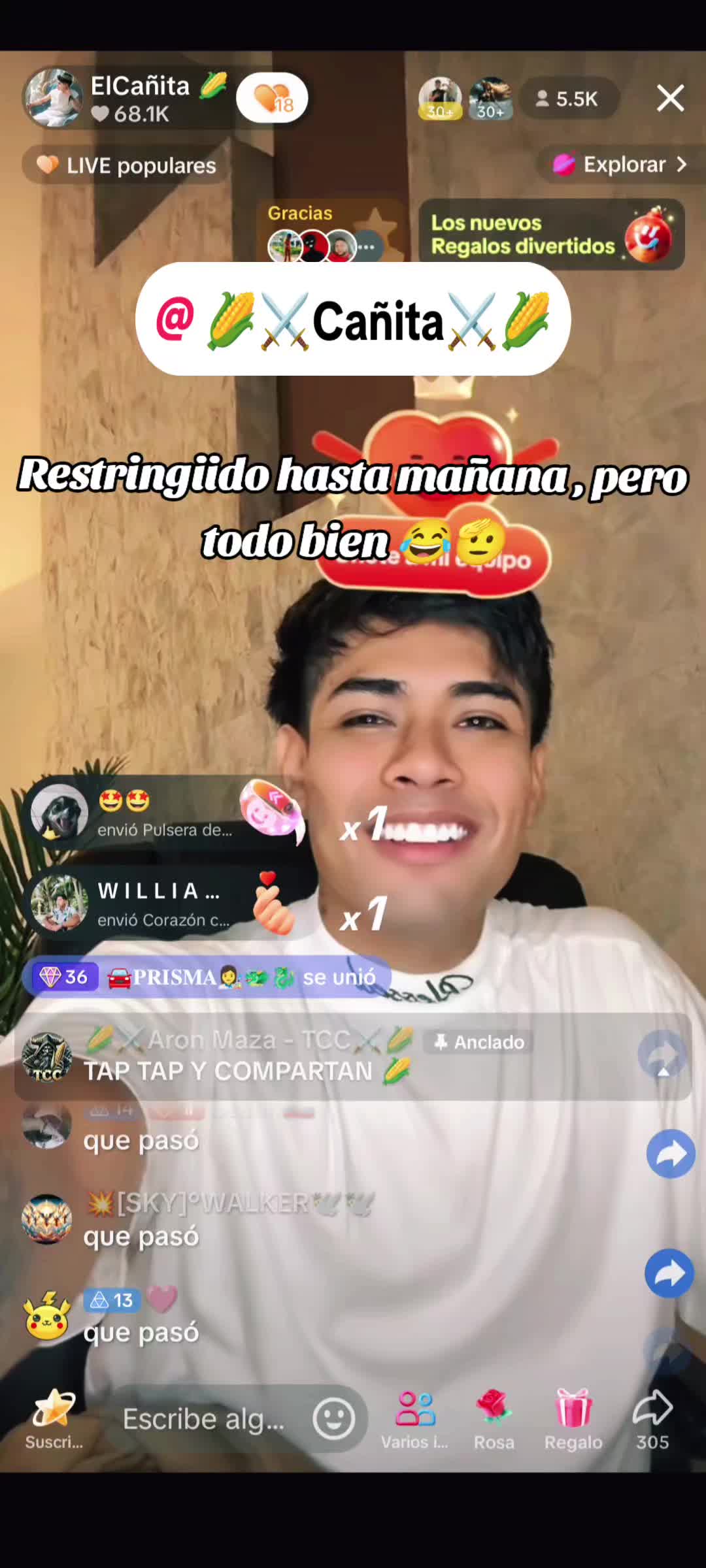Open the Explorar section
706x1568 pixels.
pyautogui.click(x=620, y=165)
